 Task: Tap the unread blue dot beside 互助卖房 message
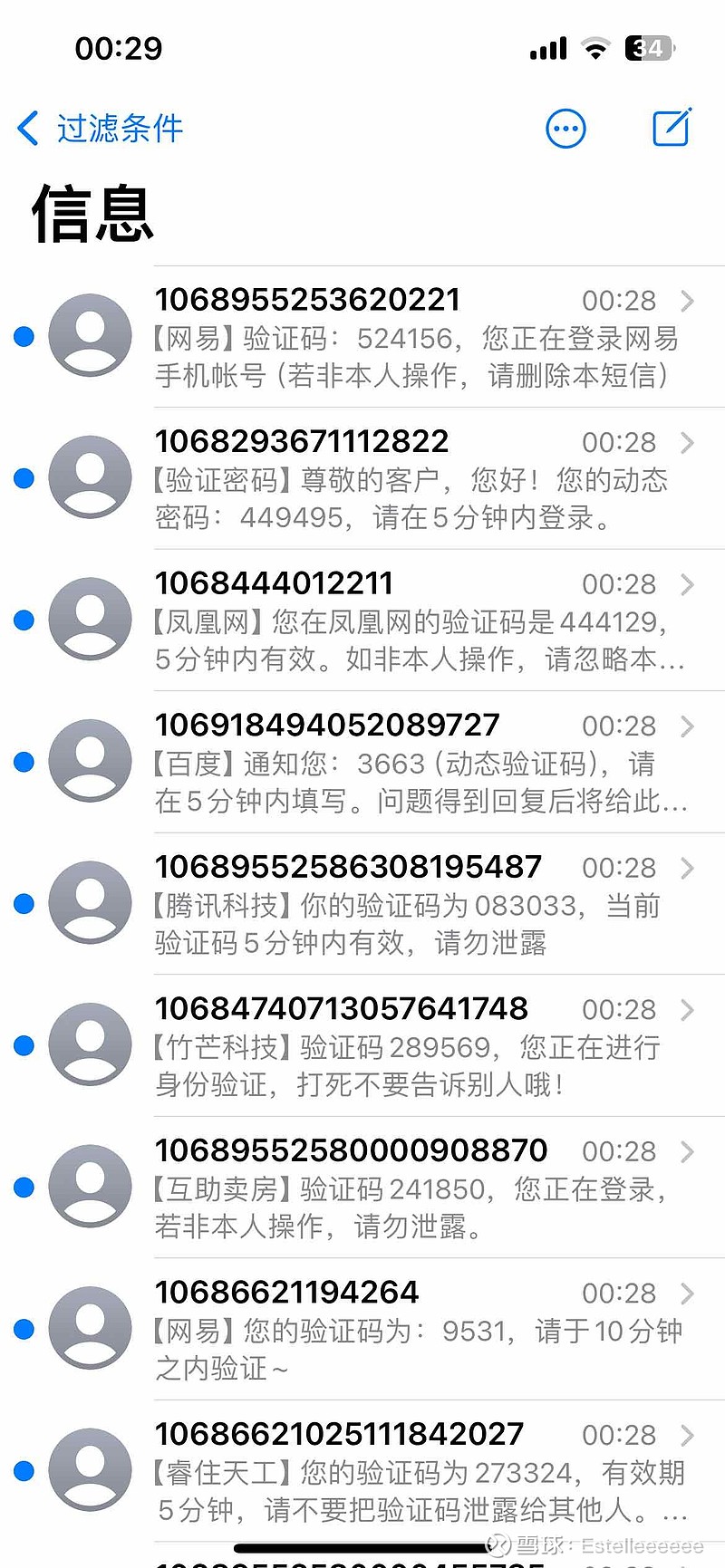23,1187
